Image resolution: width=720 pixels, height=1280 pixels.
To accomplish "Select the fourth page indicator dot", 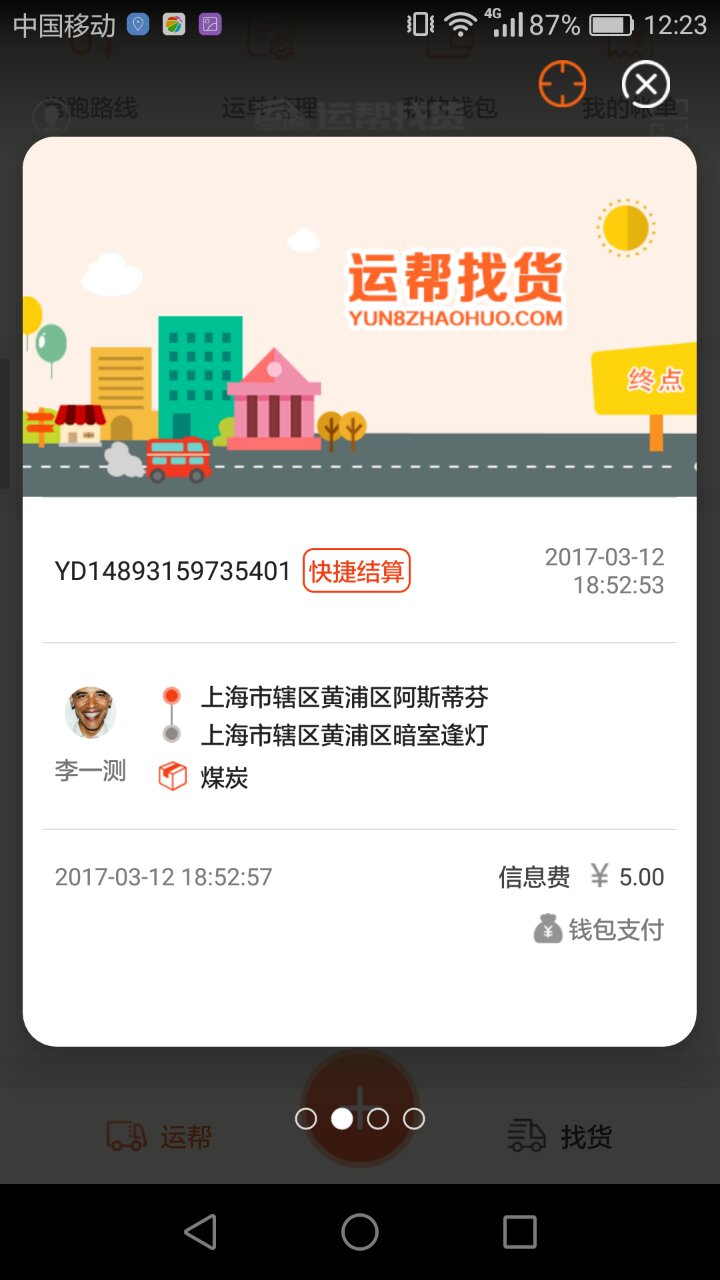I will point(413,1118).
